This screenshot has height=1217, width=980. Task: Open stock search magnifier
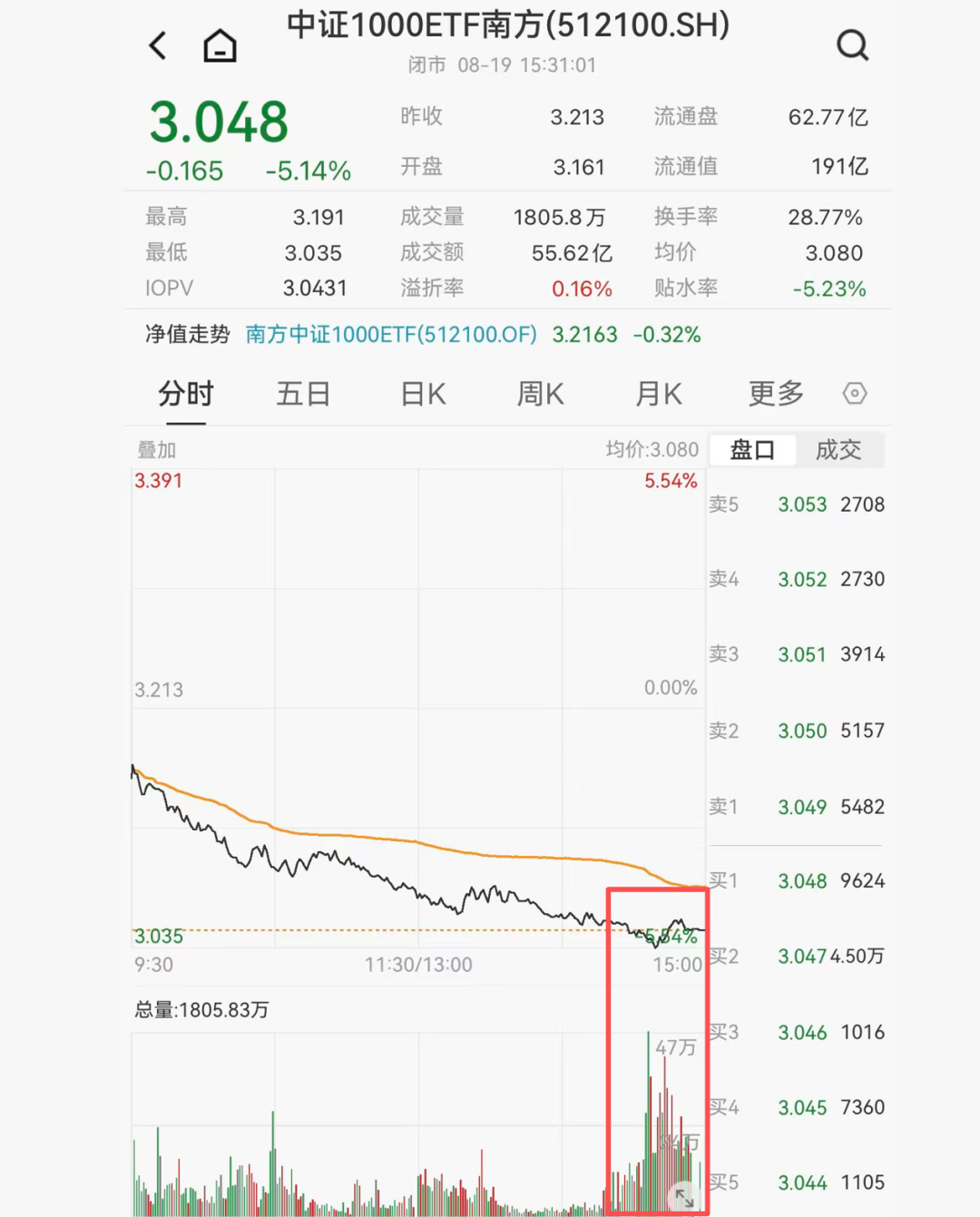click(x=852, y=44)
